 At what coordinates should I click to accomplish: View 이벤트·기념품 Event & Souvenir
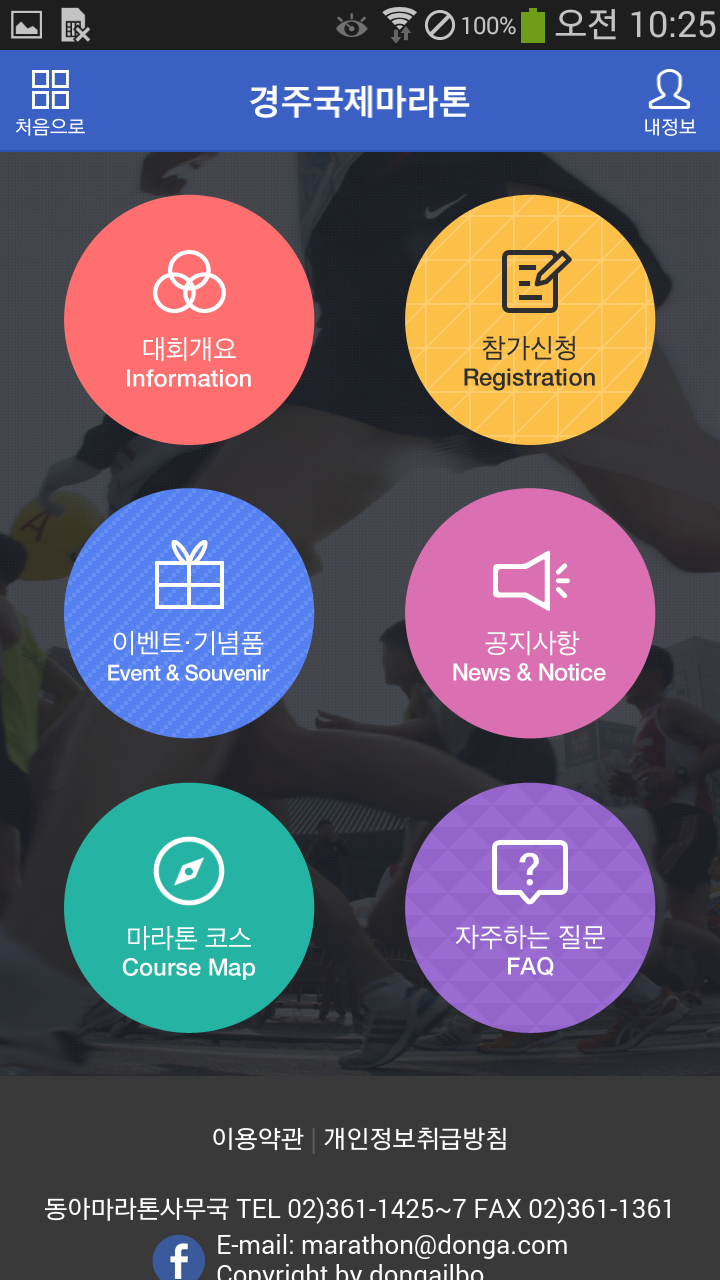189,613
